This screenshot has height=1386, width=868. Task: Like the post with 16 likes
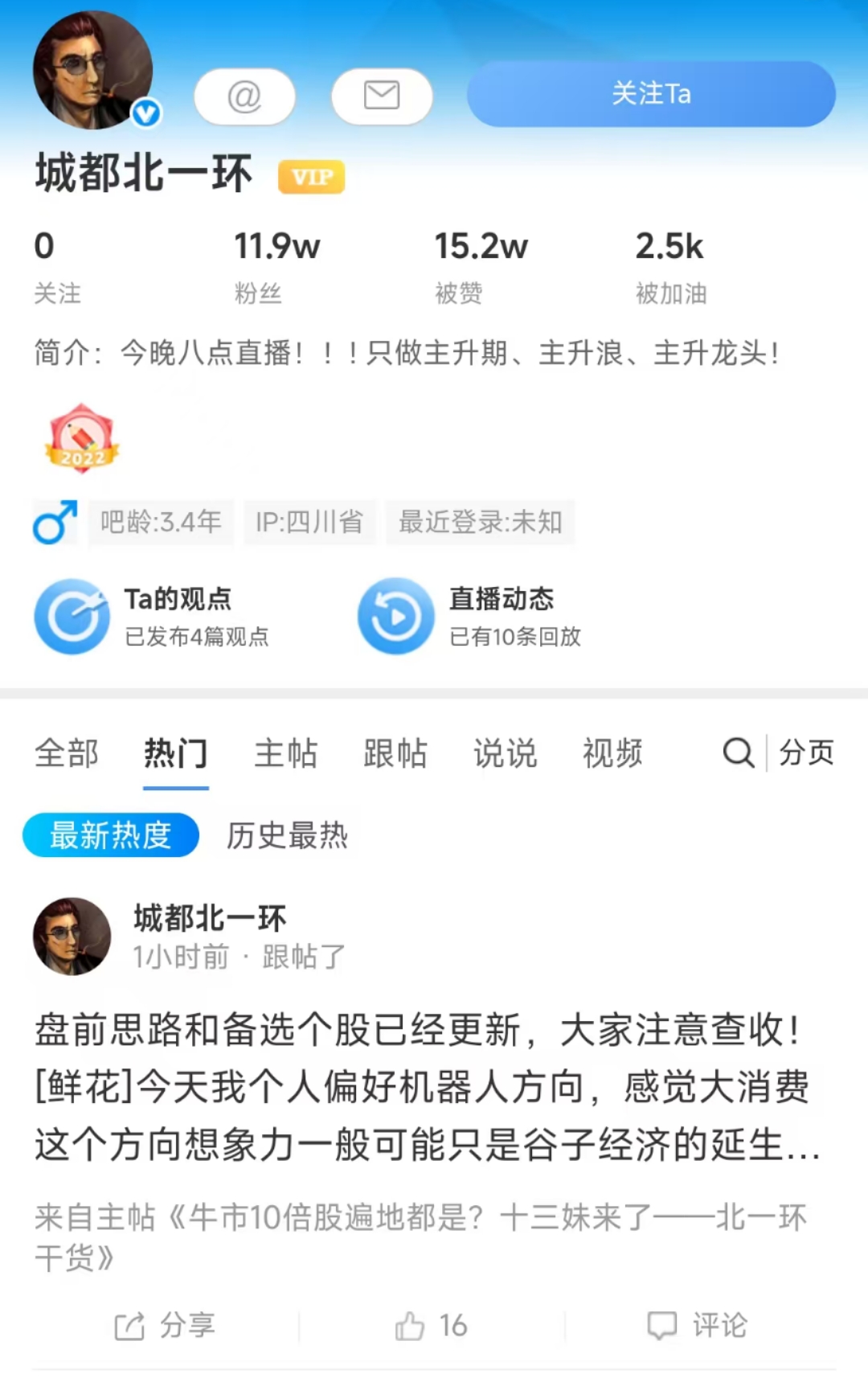[x=432, y=1325]
